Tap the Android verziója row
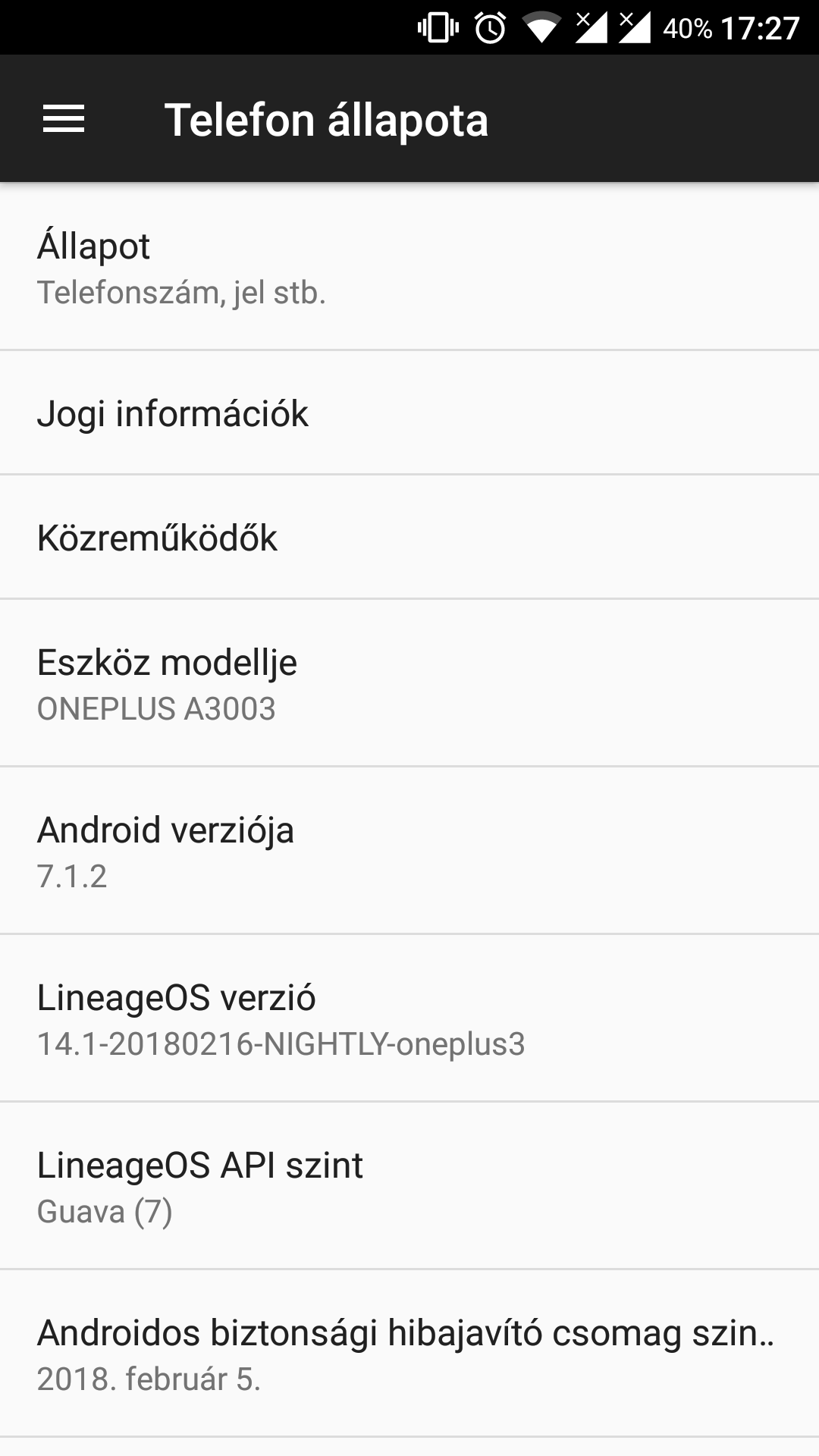 (x=409, y=851)
